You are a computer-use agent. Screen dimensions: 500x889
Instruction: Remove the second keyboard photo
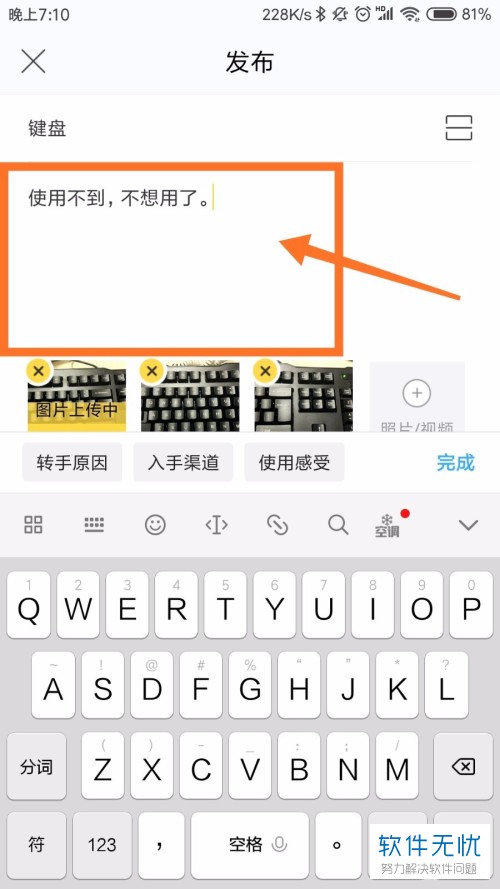152,371
